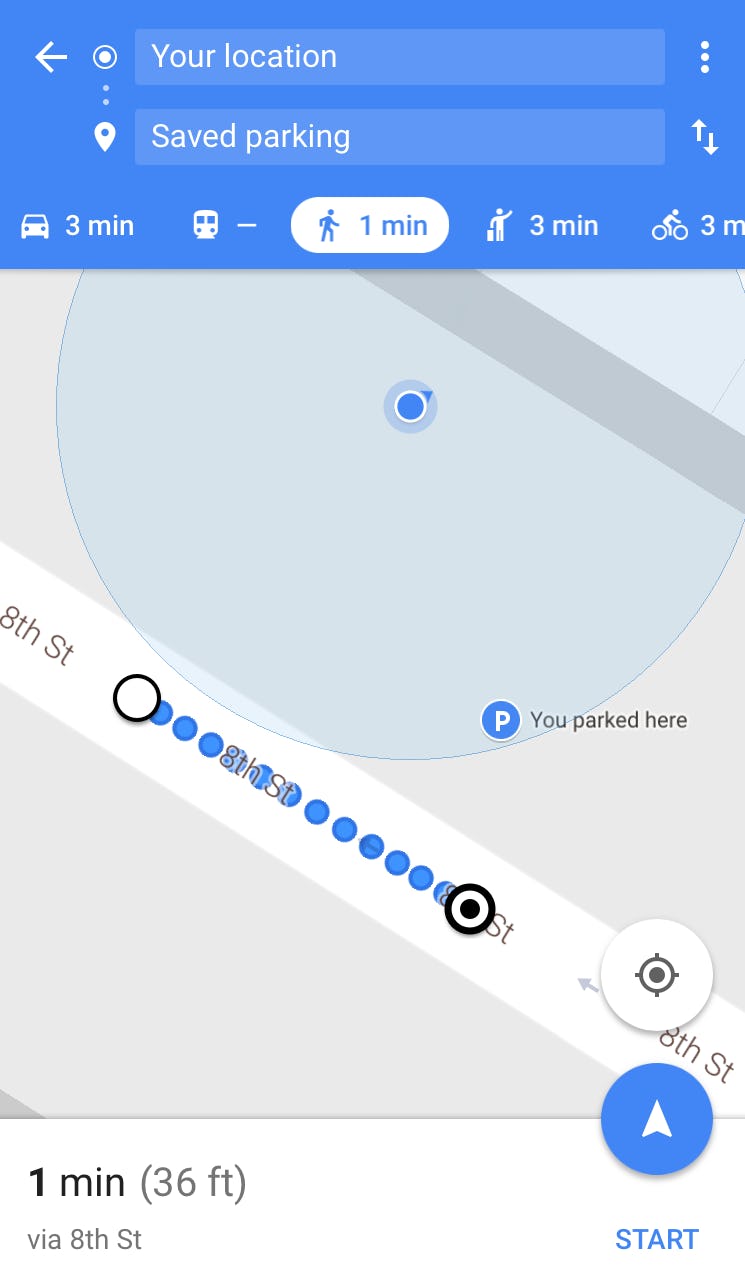Tap the back arrow to exit directions
The height and width of the screenshot is (1276, 745).
tap(50, 57)
